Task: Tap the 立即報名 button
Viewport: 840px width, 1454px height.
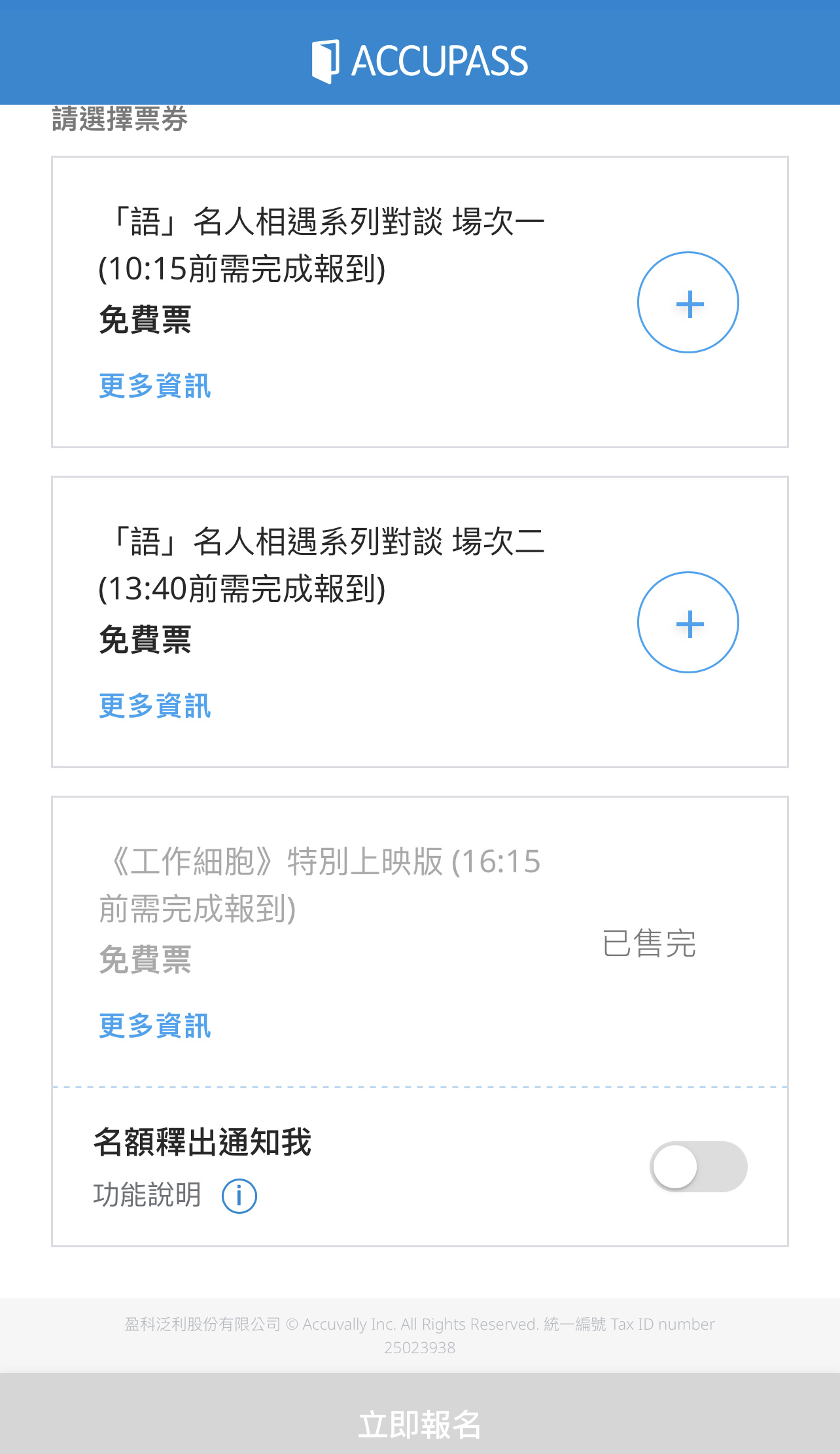Action: click(x=420, y=1413)
